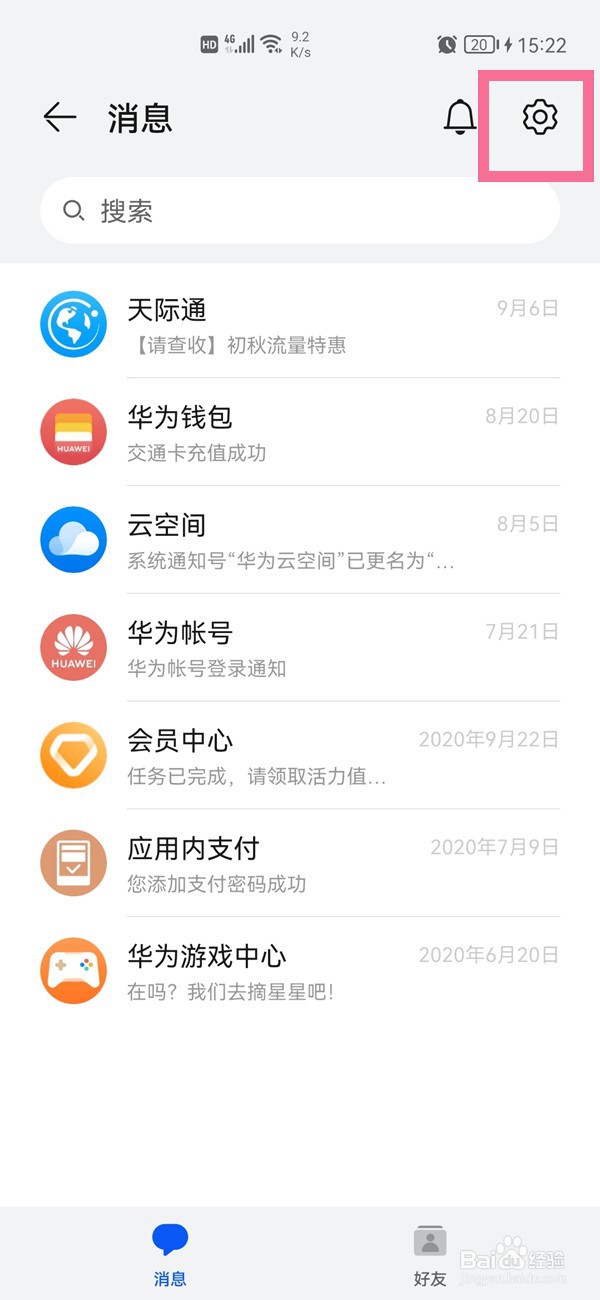Select the 消息 tab
The height and width of the screenshot is (1300, 600).
click(x=170, y=1254)
